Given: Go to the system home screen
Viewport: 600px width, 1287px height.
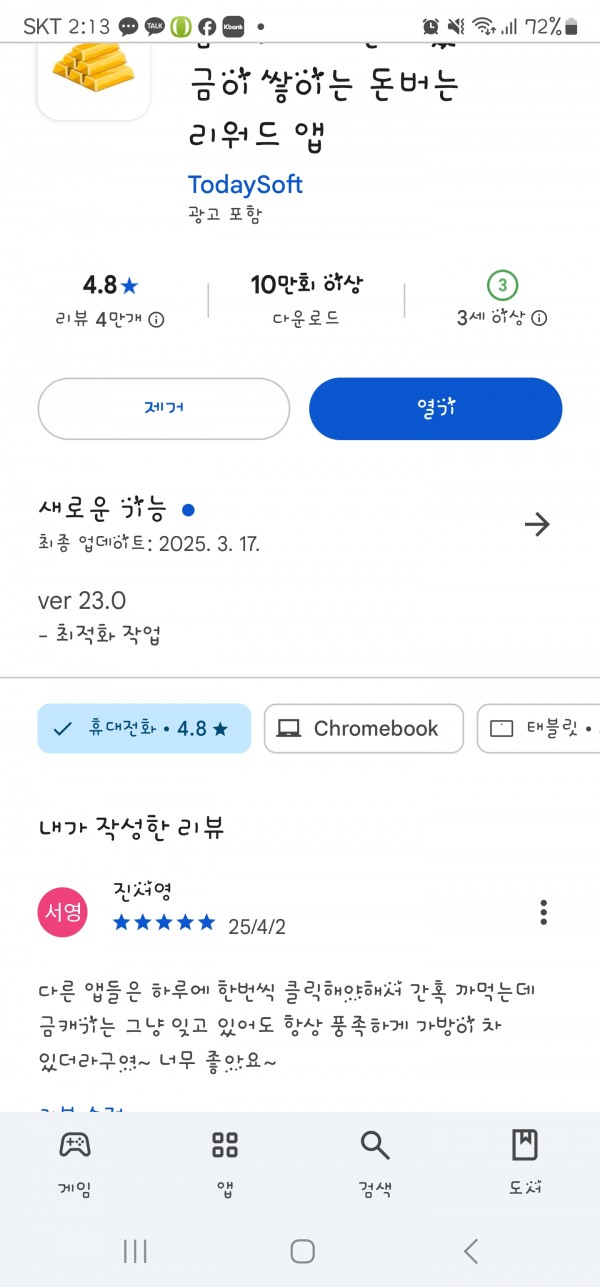Looking at the screenshot, I should [302, 1250].
